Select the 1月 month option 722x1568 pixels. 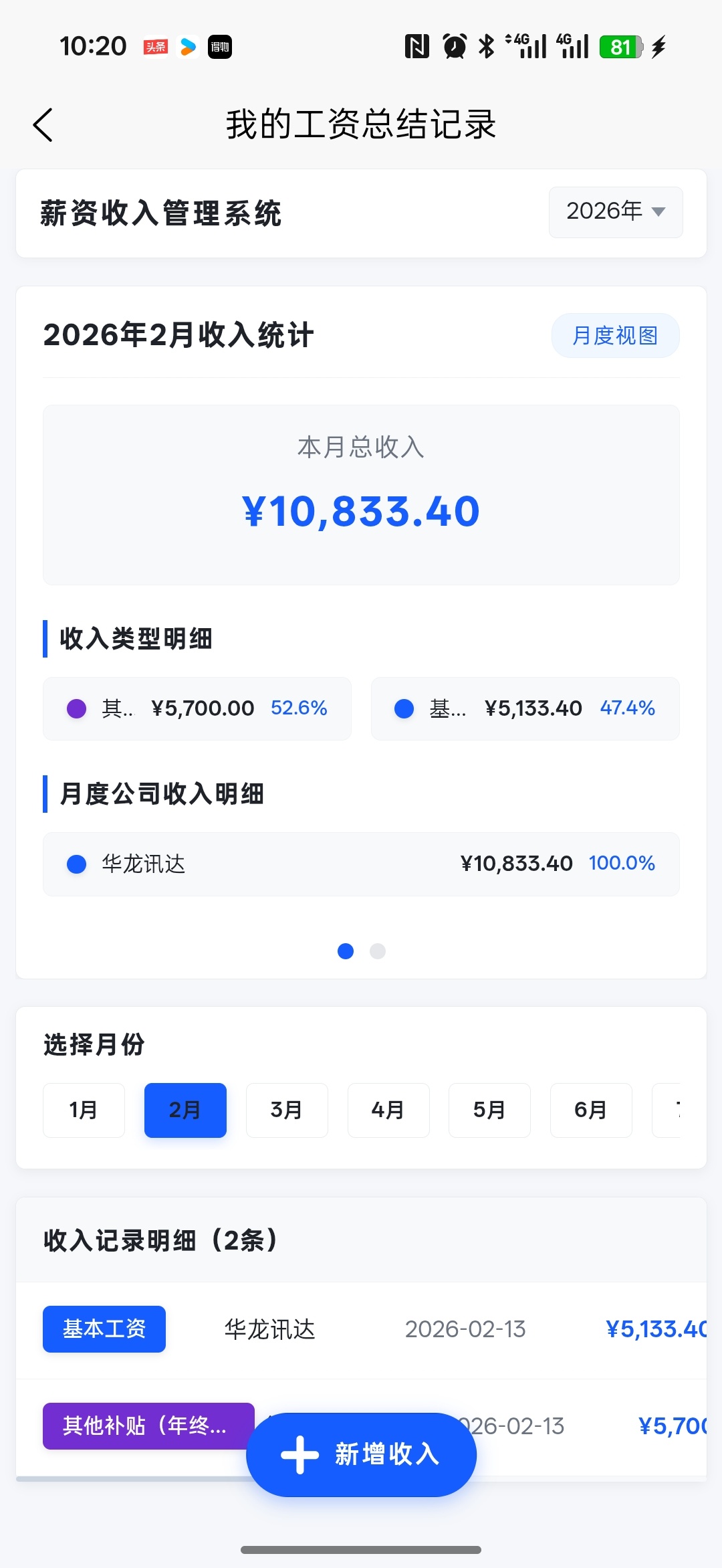click(84, 1110)
